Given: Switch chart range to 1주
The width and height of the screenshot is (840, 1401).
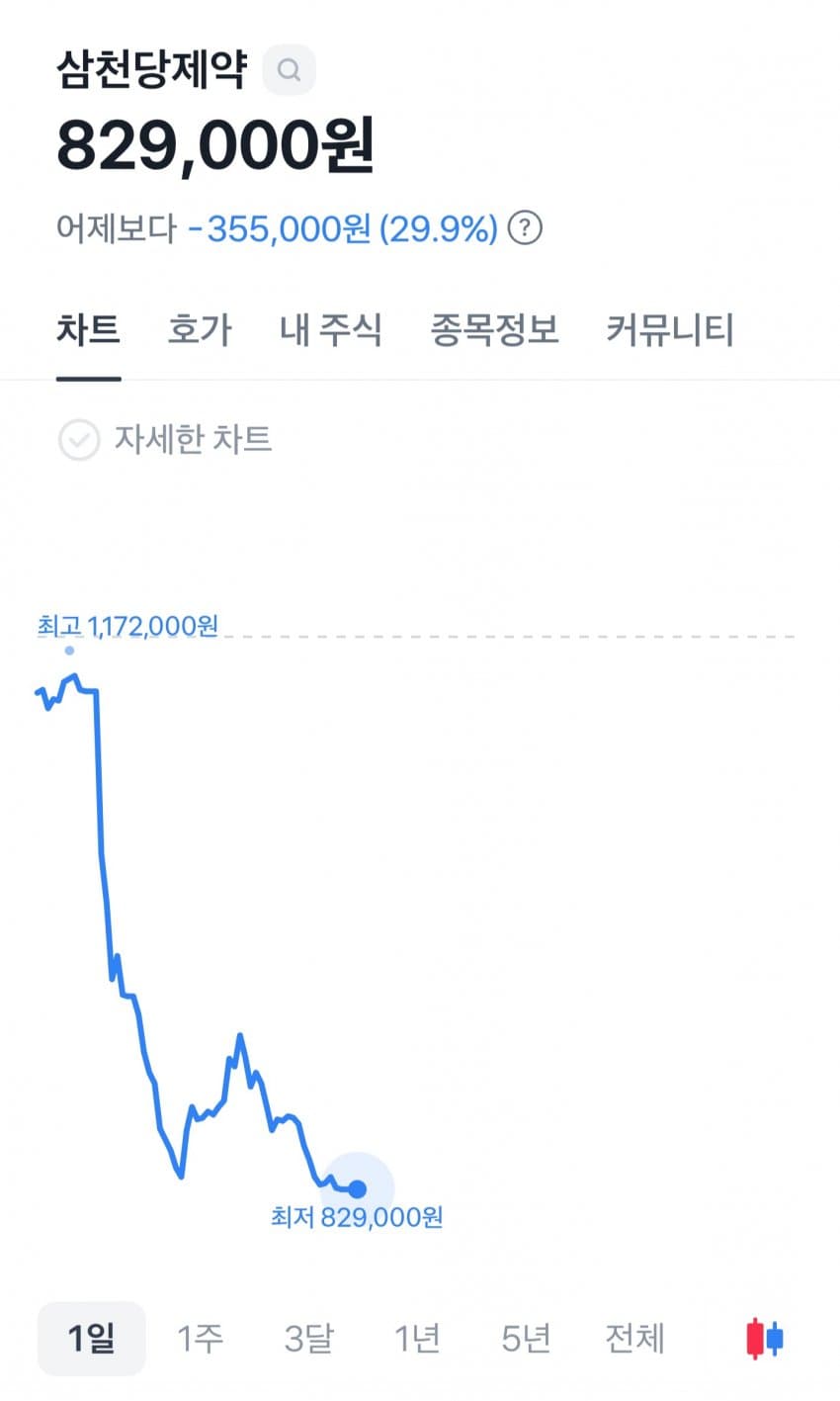Looking at the screenshot, I should point(200,1338).
